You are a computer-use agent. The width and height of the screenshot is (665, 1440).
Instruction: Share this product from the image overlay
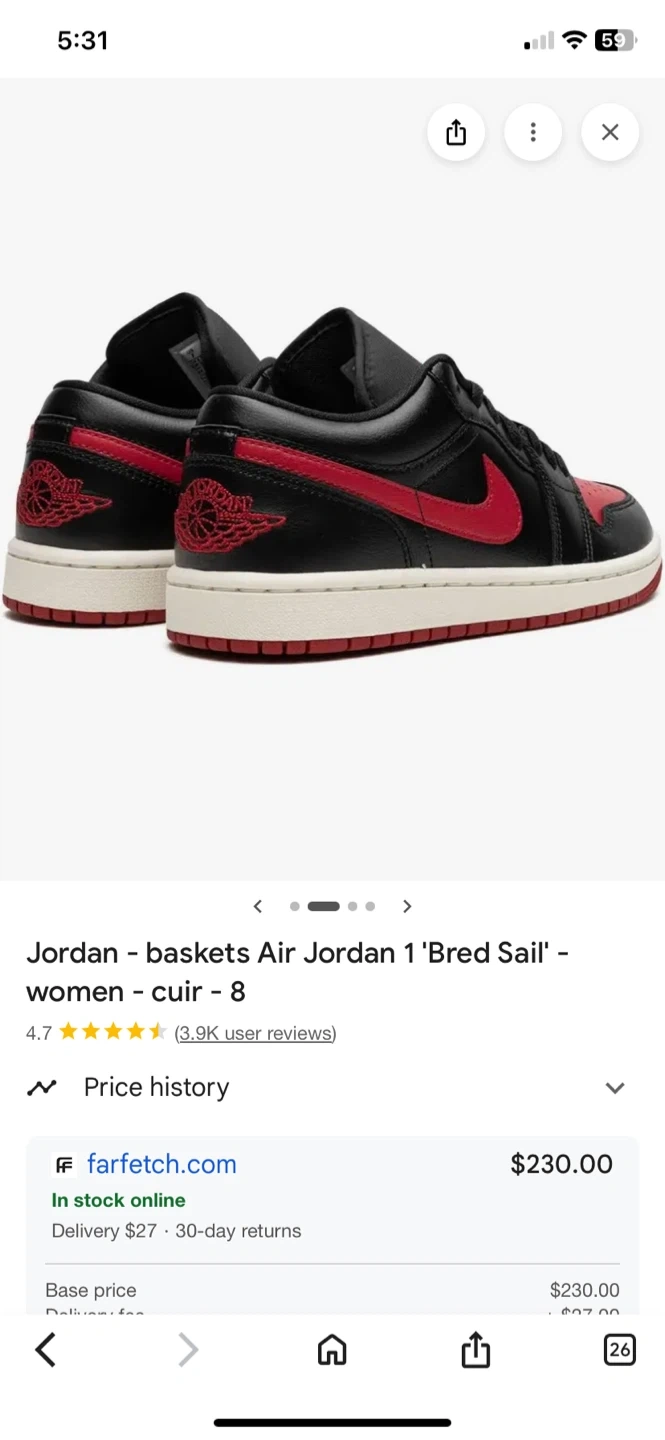(x=456, y=132)
